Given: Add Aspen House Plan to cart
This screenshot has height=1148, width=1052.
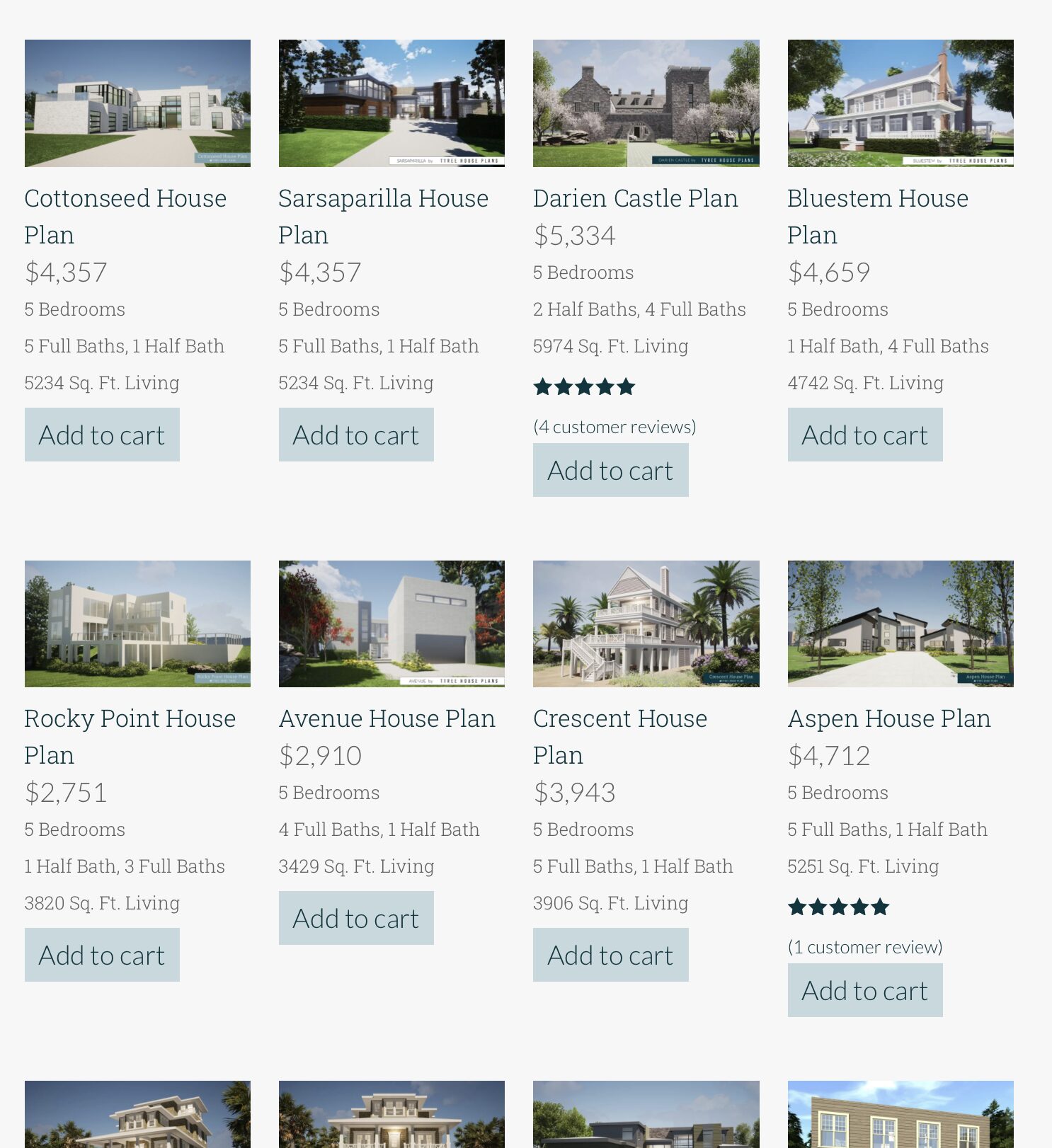Looking at the screenshot, I should (x=864, y=990).
